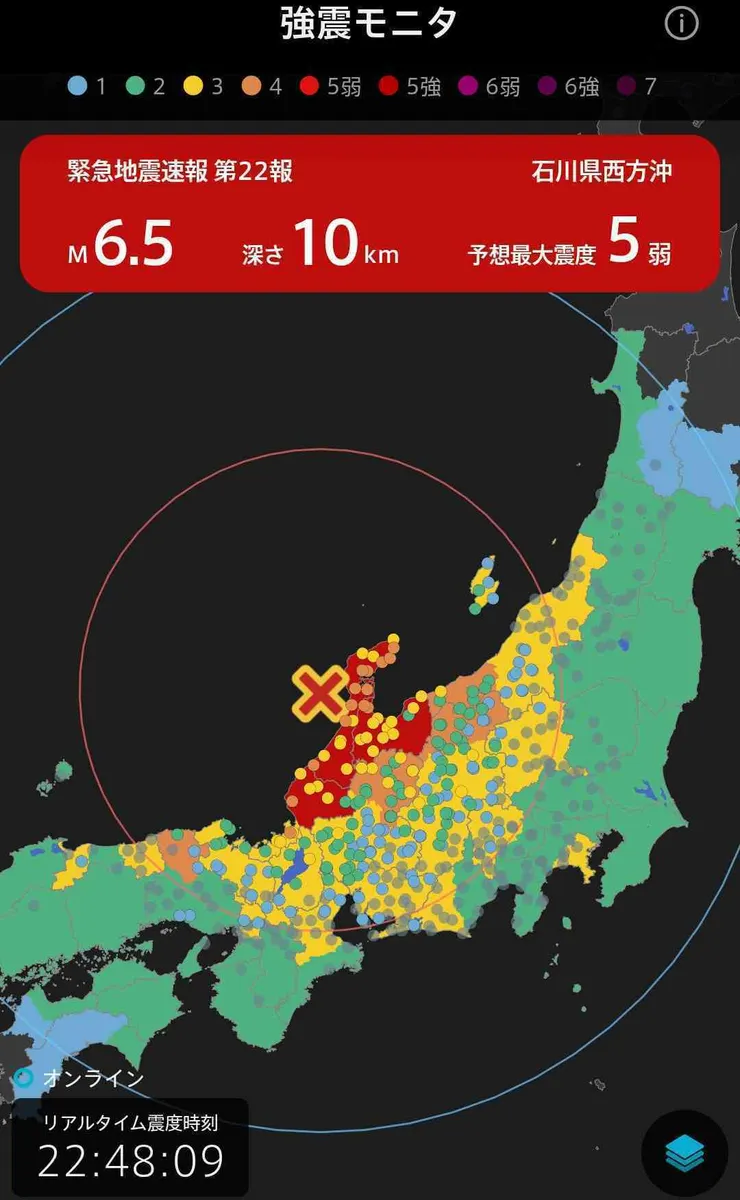Screen dimensions: 740x1200
Task: Open the map layers button
Action: pos(685,1153)
